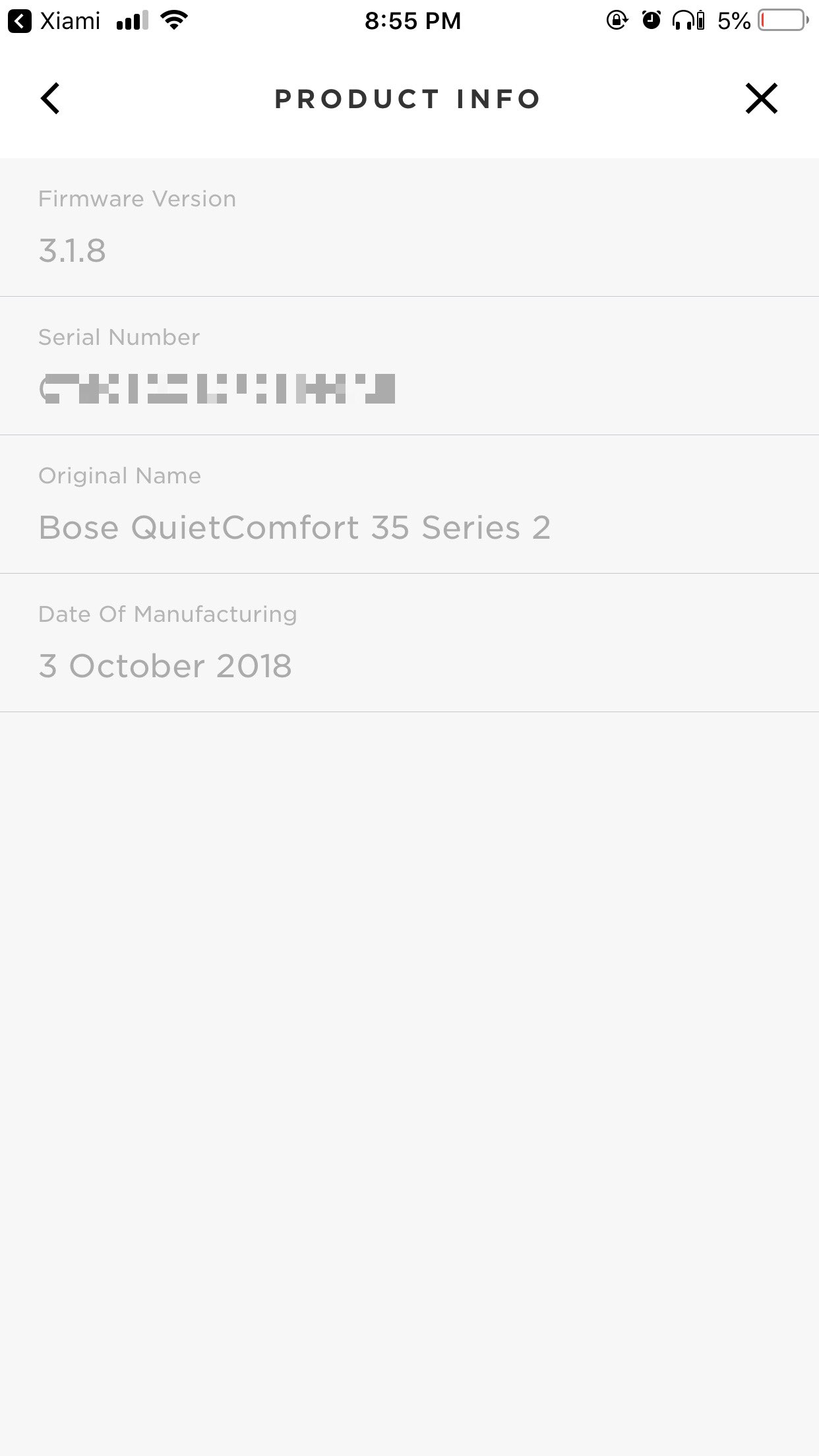The image size is (819, 1456).
Task: Go back from Product Info
Action: tap(51, 99)
